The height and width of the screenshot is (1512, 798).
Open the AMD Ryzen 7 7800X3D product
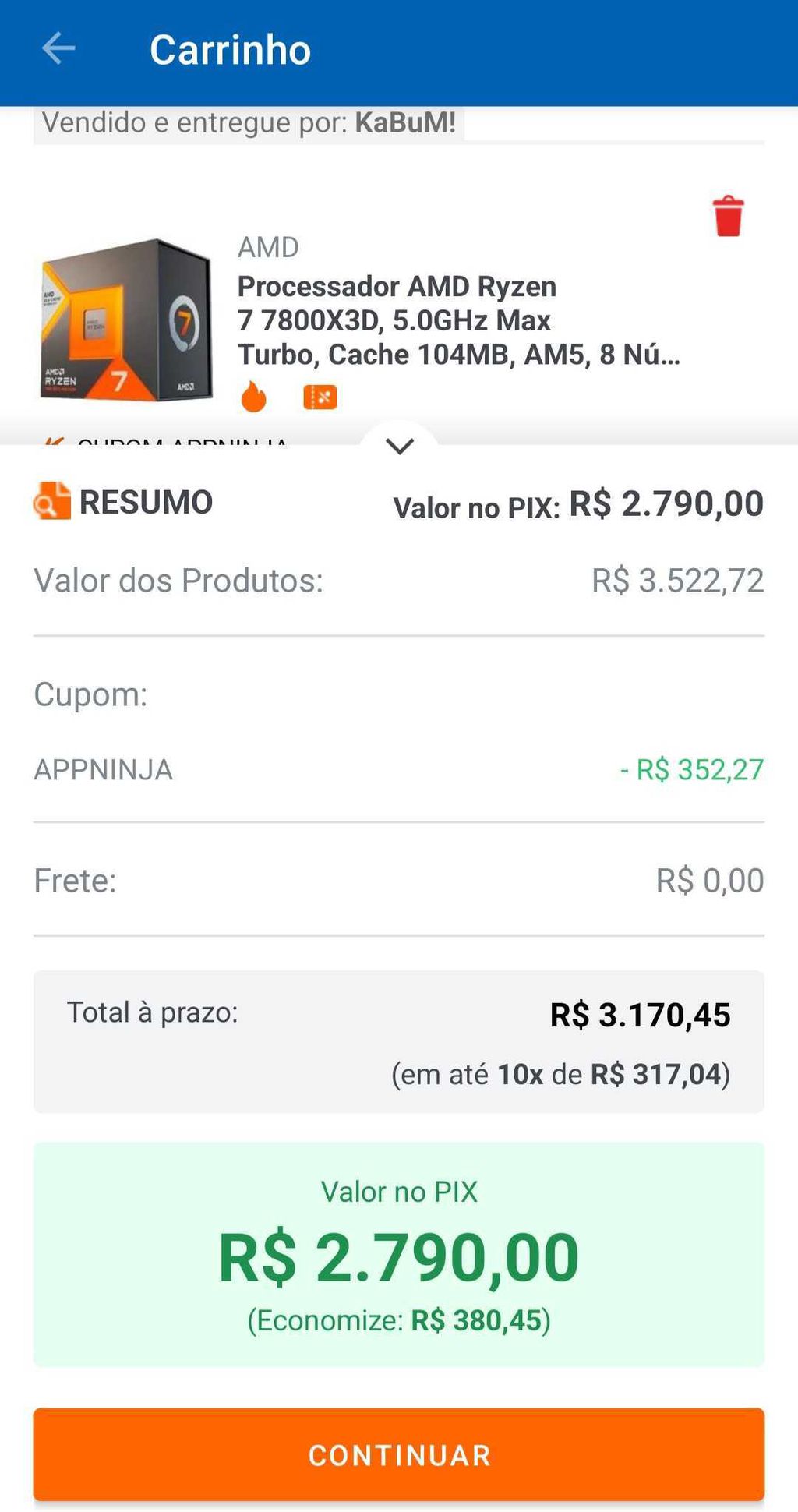tap(458, 320)
